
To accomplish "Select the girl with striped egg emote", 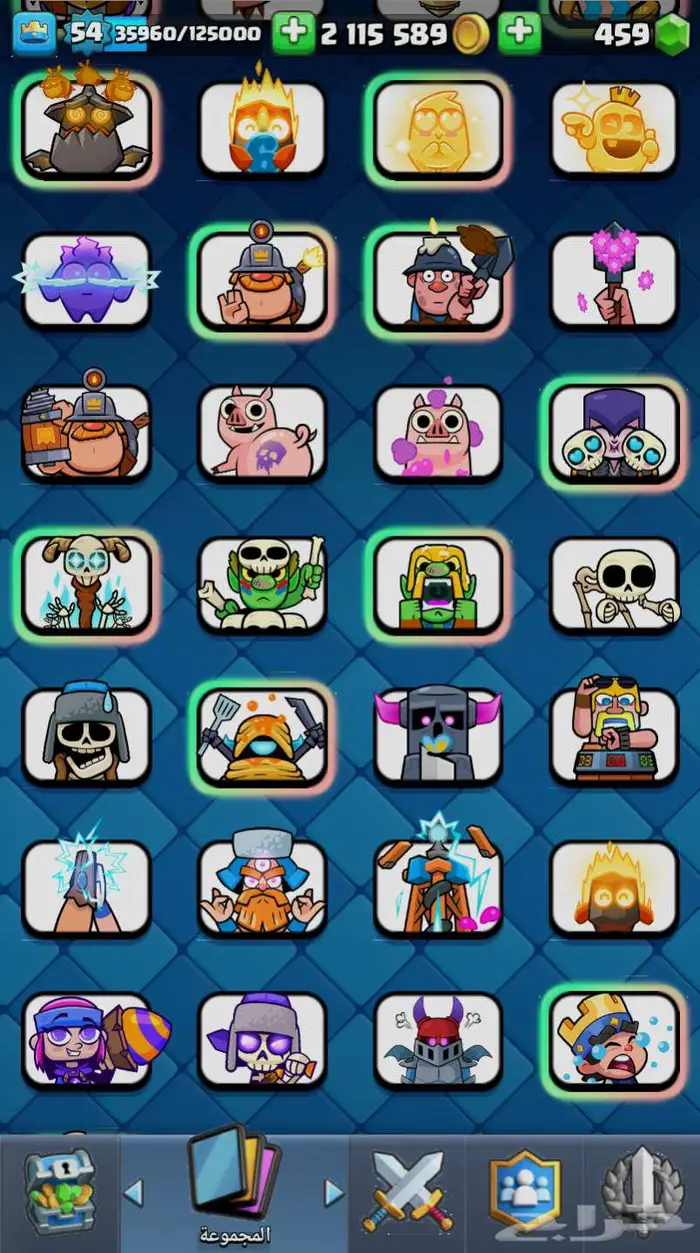I will point(87,1040).
